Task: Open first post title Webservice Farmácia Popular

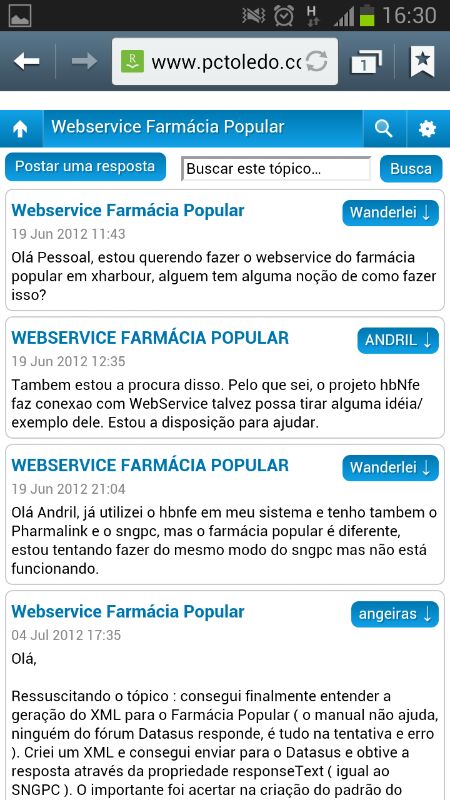Action: pos(128,210)
